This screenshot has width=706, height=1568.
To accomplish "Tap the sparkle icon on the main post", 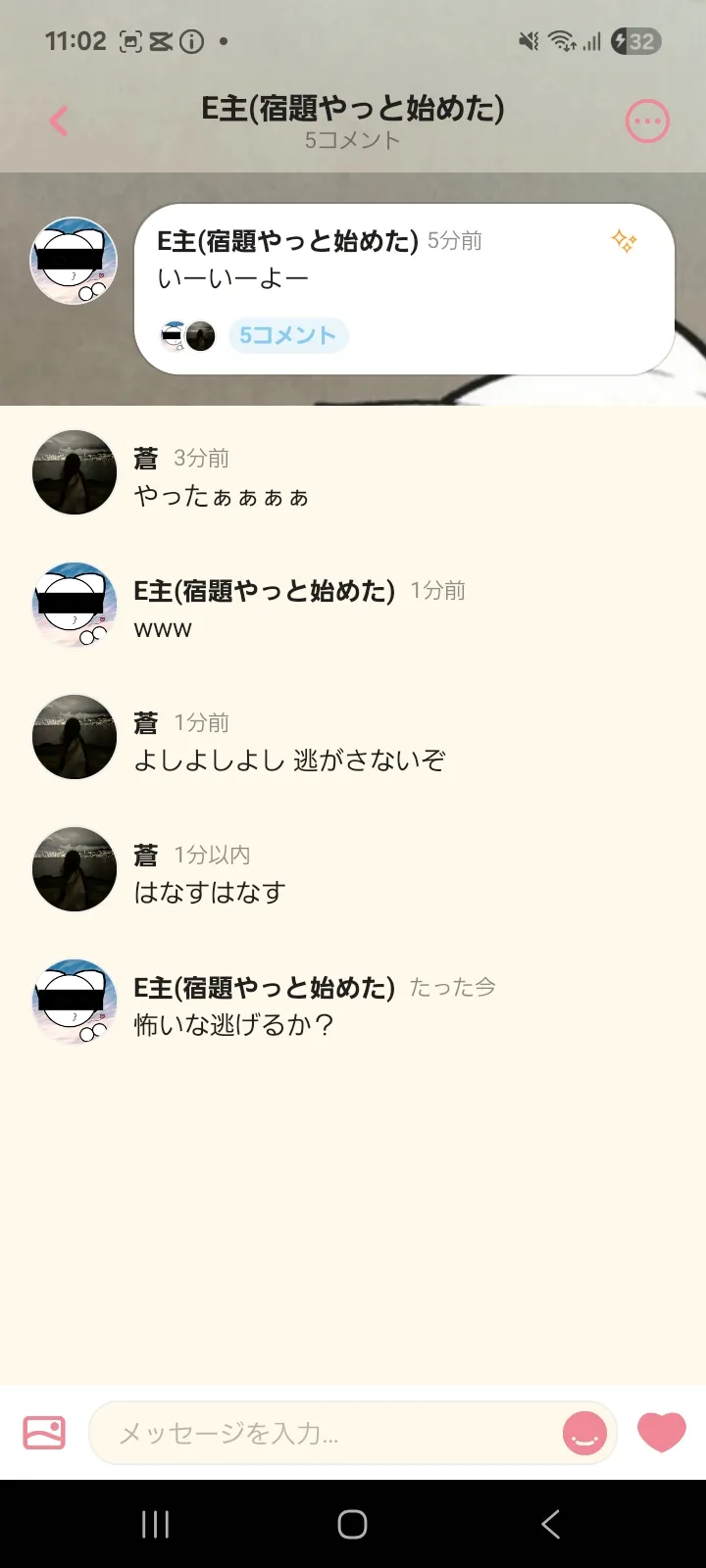I will click(x=625, y=241).
